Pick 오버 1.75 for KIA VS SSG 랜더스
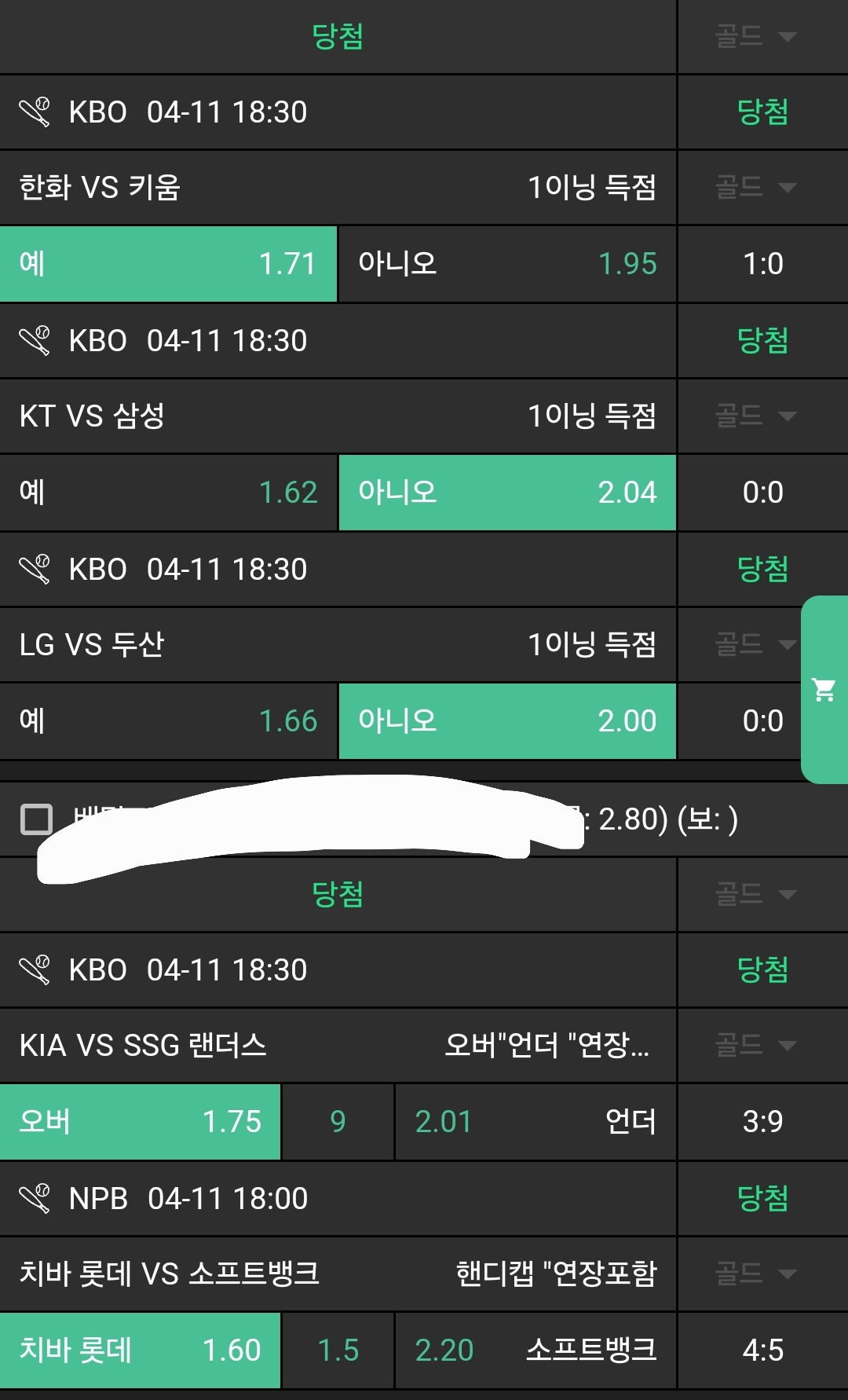 (x=140, y=1122)
